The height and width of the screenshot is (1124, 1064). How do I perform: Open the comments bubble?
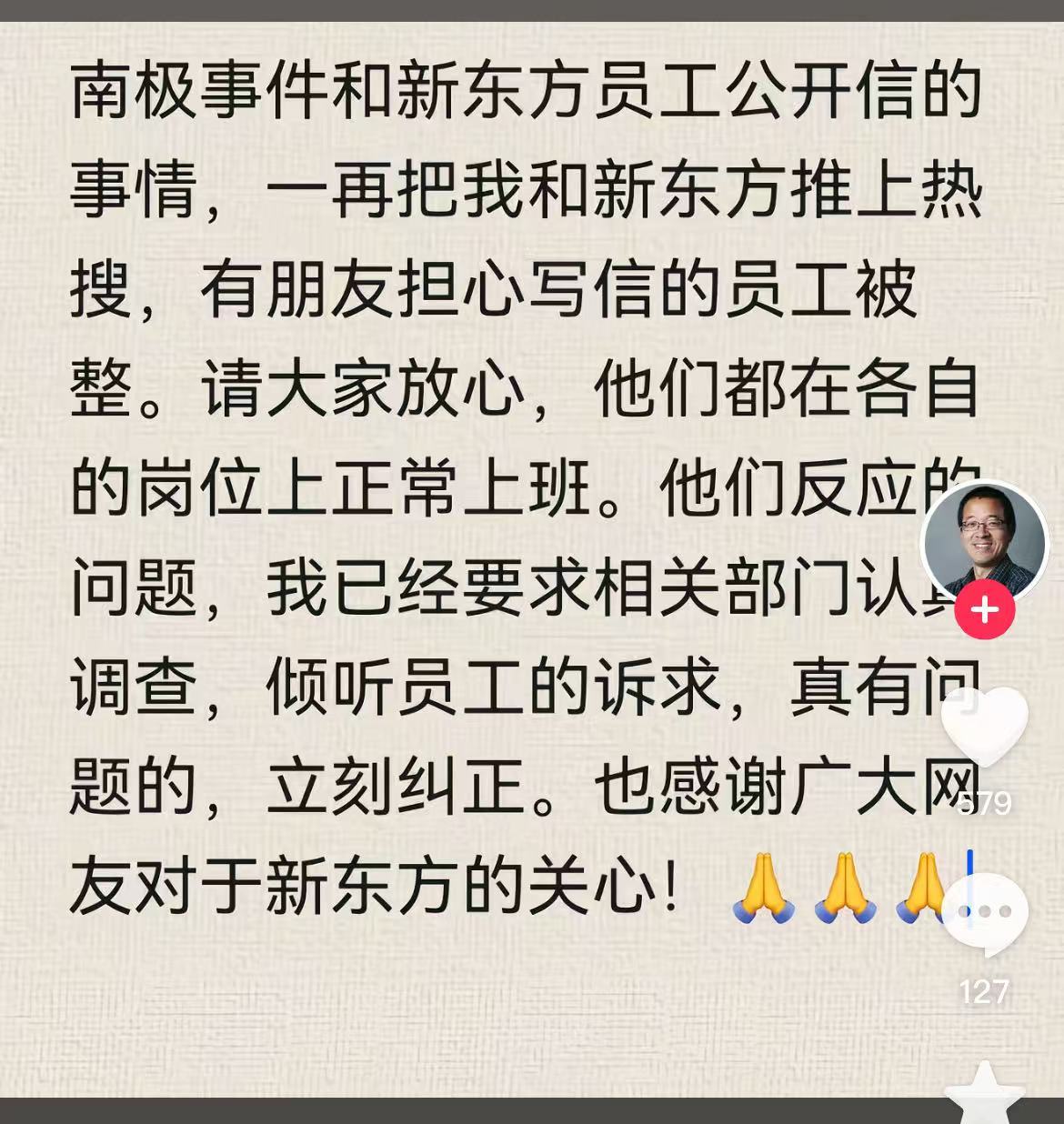[x=984, y=914]
